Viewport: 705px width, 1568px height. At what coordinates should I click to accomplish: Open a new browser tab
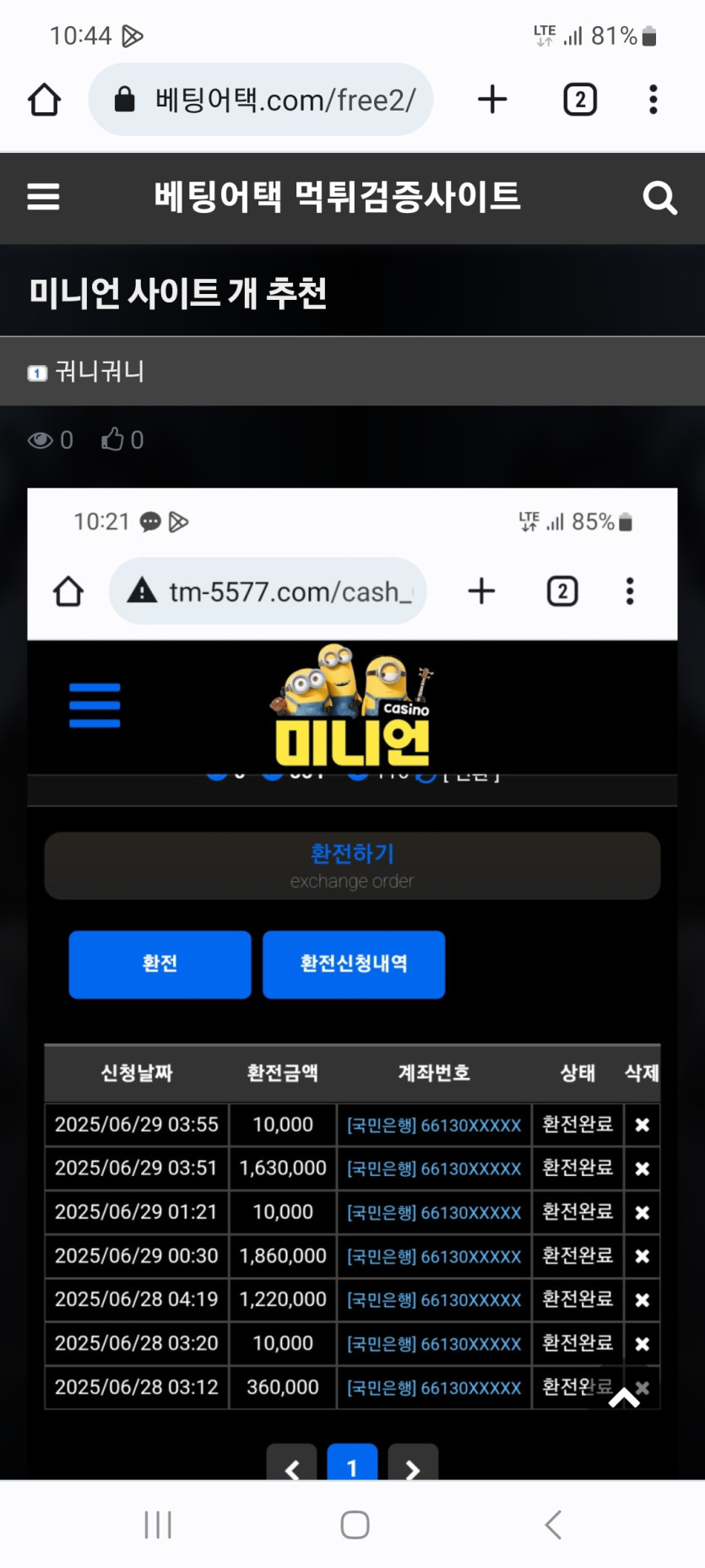click(x=492, y=100)
